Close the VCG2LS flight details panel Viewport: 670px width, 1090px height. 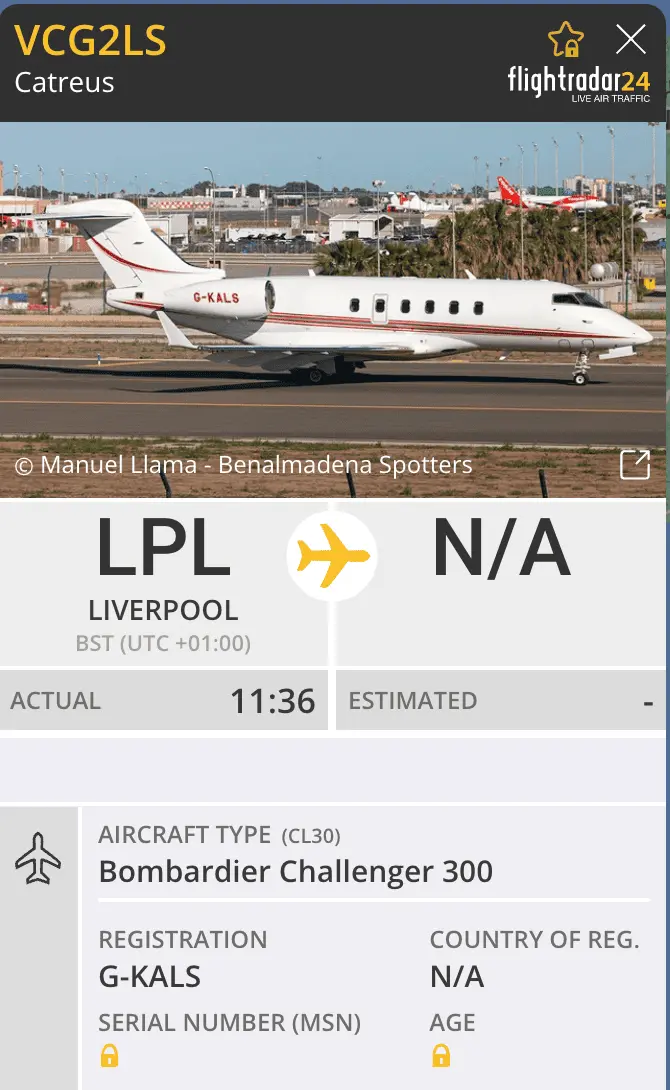[631, 39]
